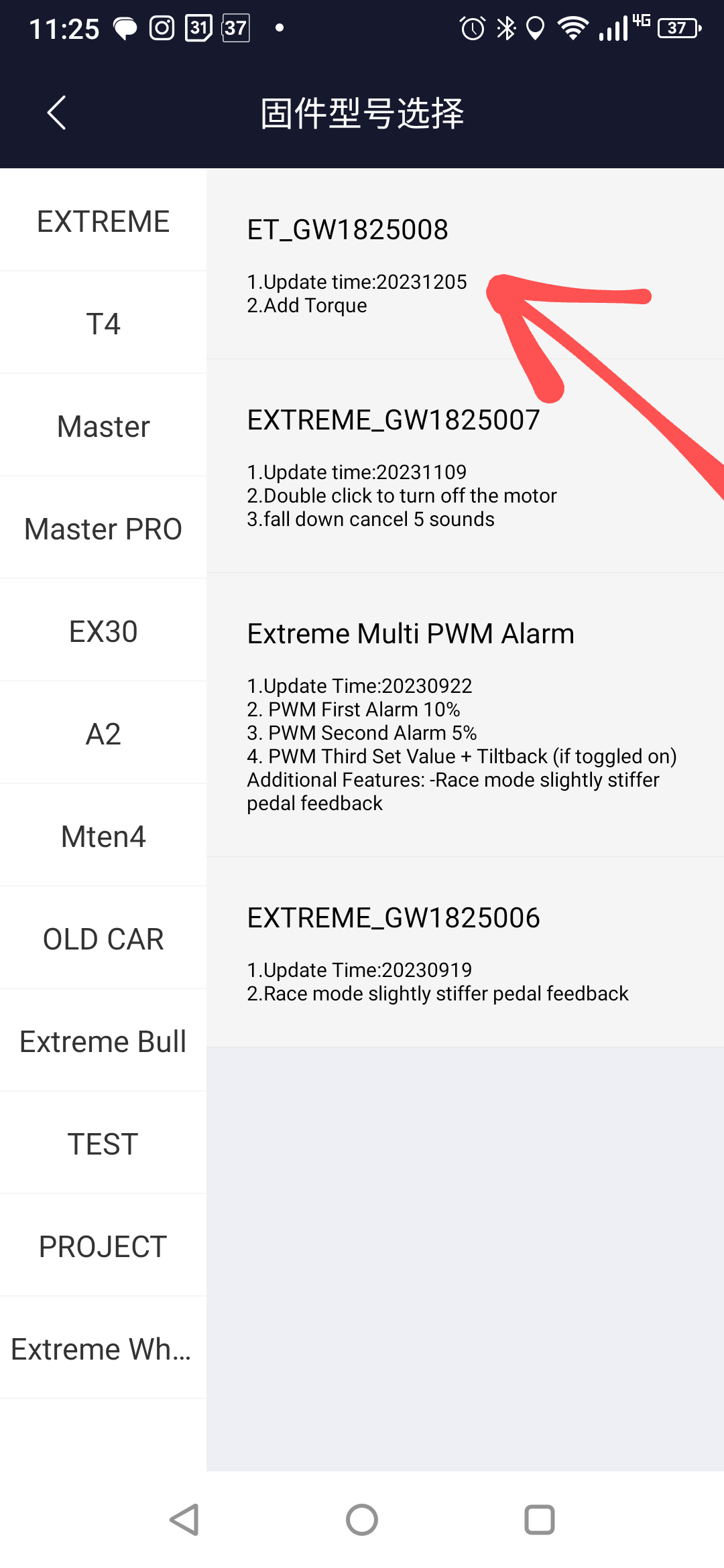Select the EX30 category
Image resolution: width=724 pixels, height=1568 pixels.
pyautogui.click(x=103, y=631)
